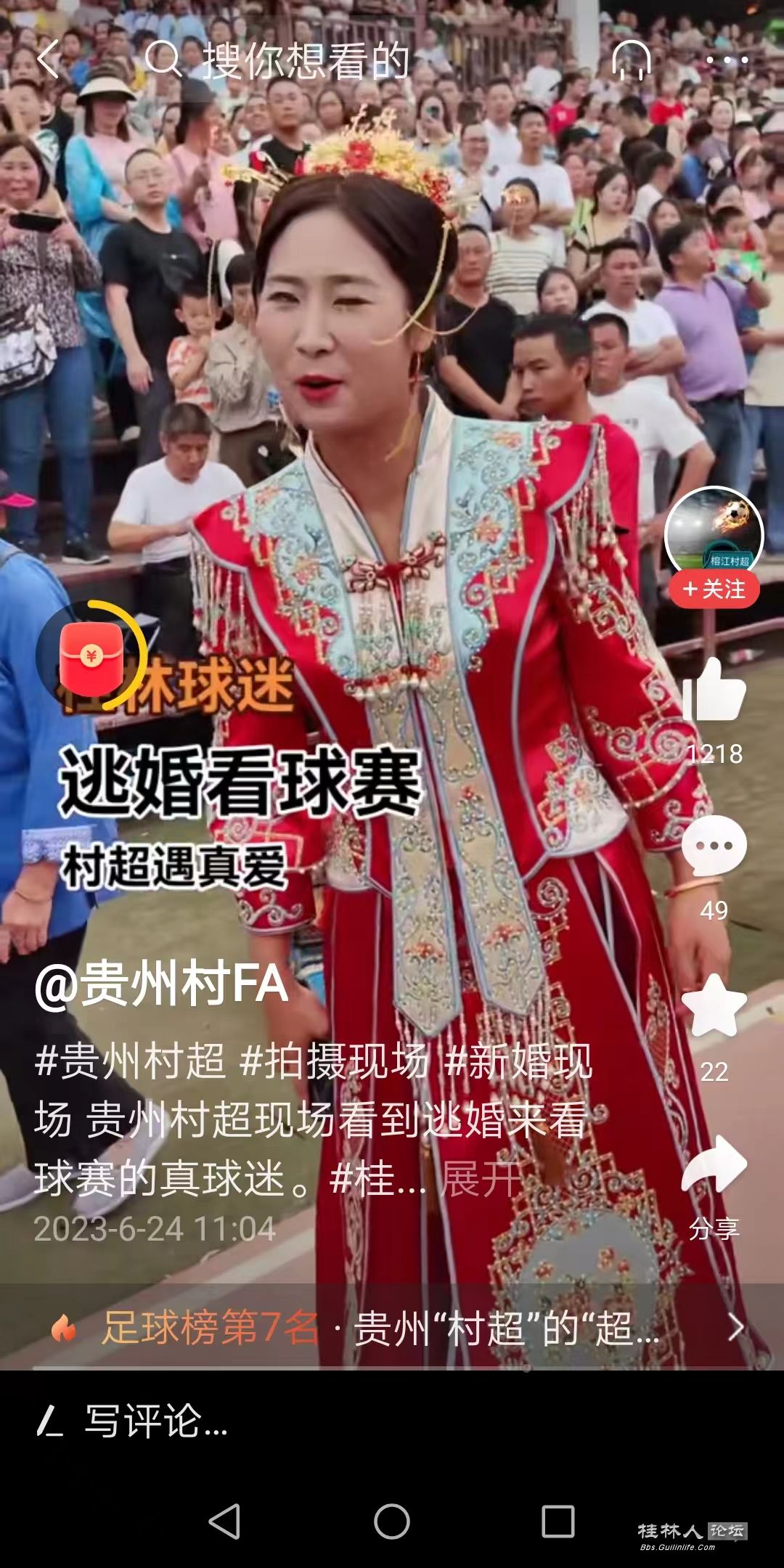The height and width of the screenshot is (1568, 784).
Task: Tap the red envelope reward icon
Action: (x=91, y=657)
